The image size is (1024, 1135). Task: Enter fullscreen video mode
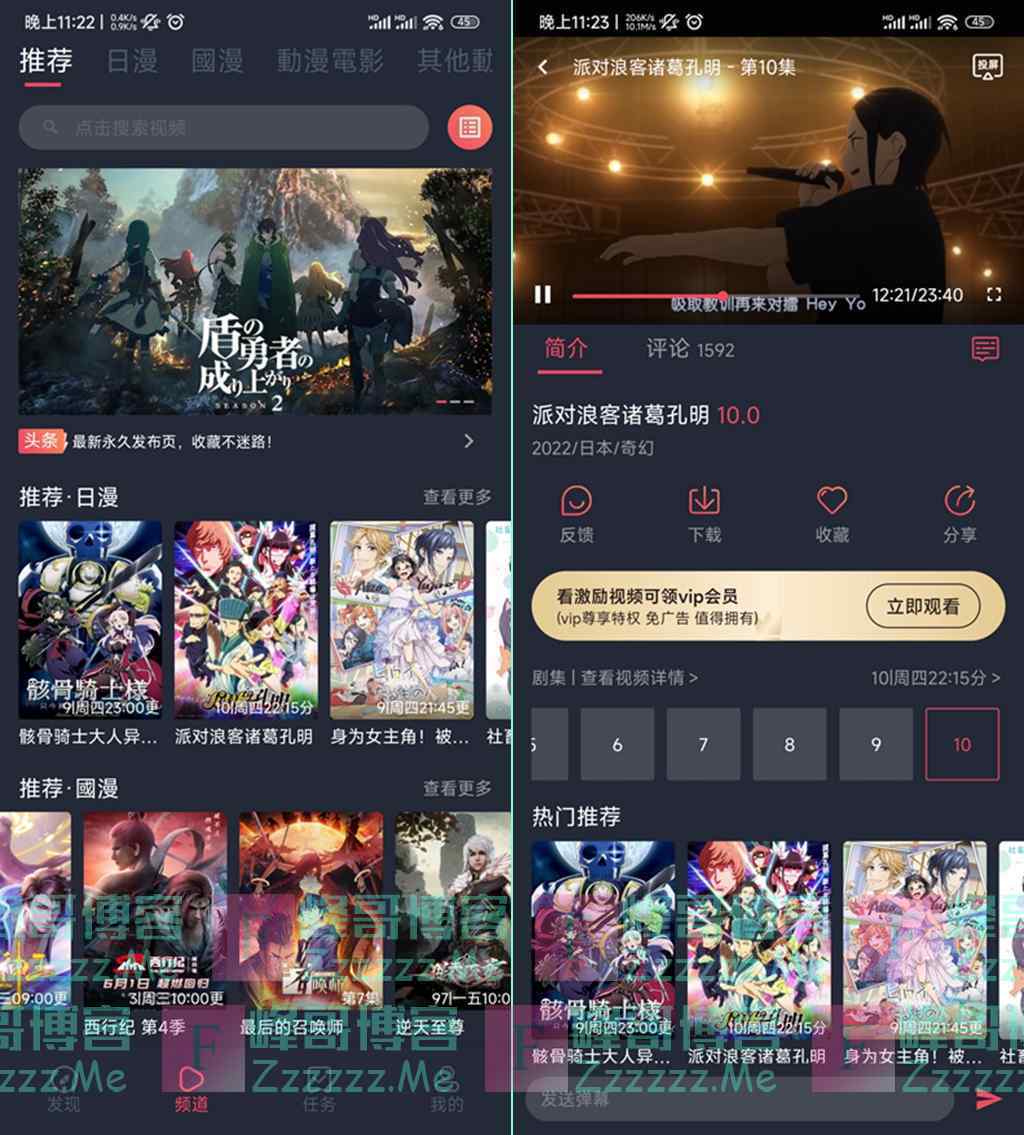coord(993,294)
